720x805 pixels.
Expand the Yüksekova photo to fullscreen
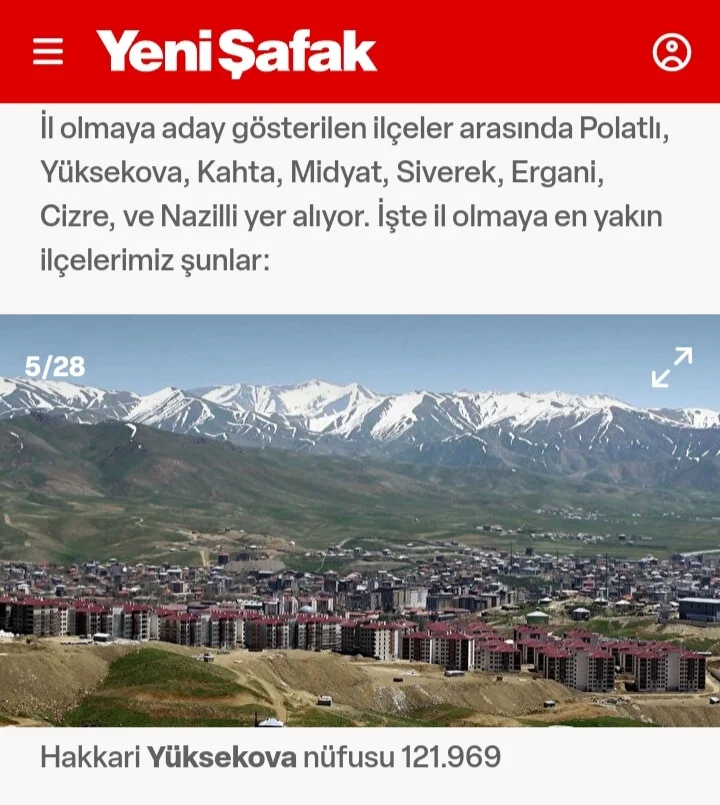[x=672, y=367]
